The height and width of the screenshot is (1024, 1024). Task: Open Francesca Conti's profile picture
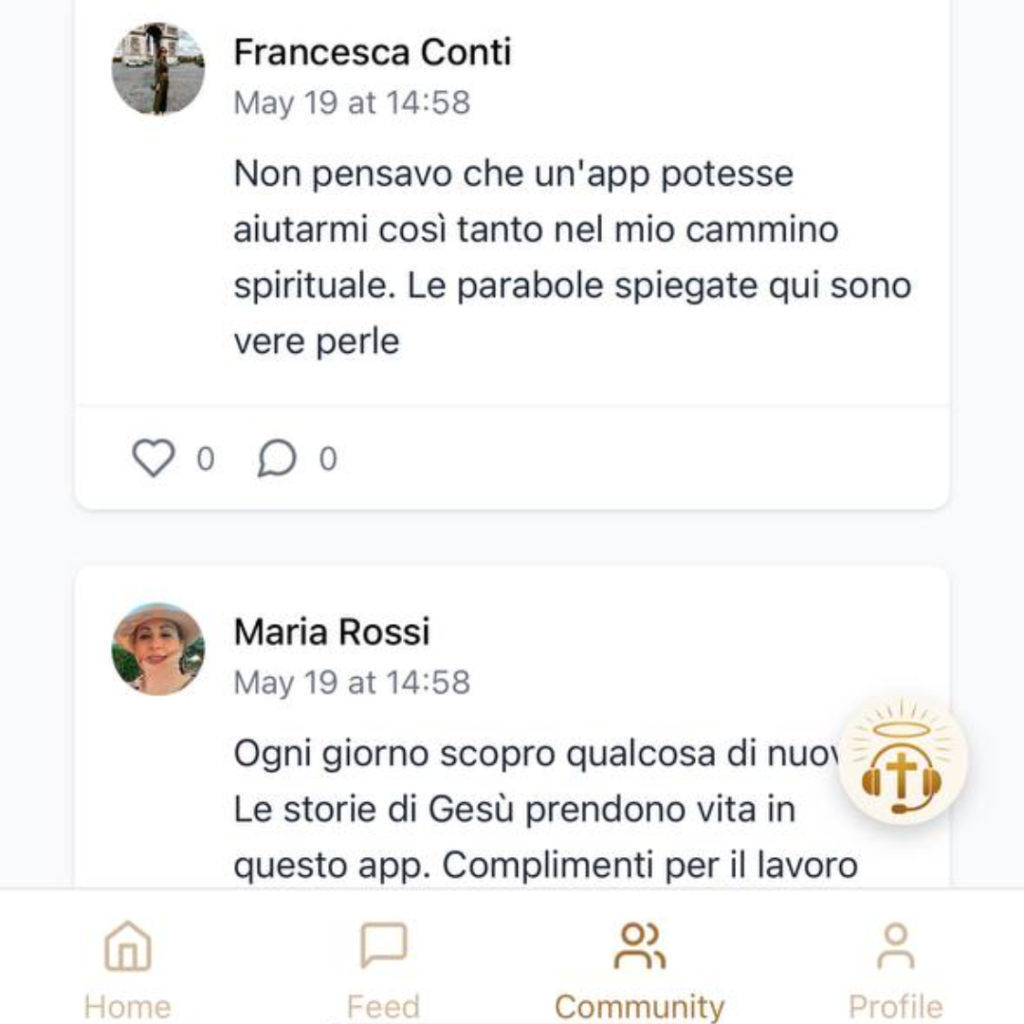(158, 69)
